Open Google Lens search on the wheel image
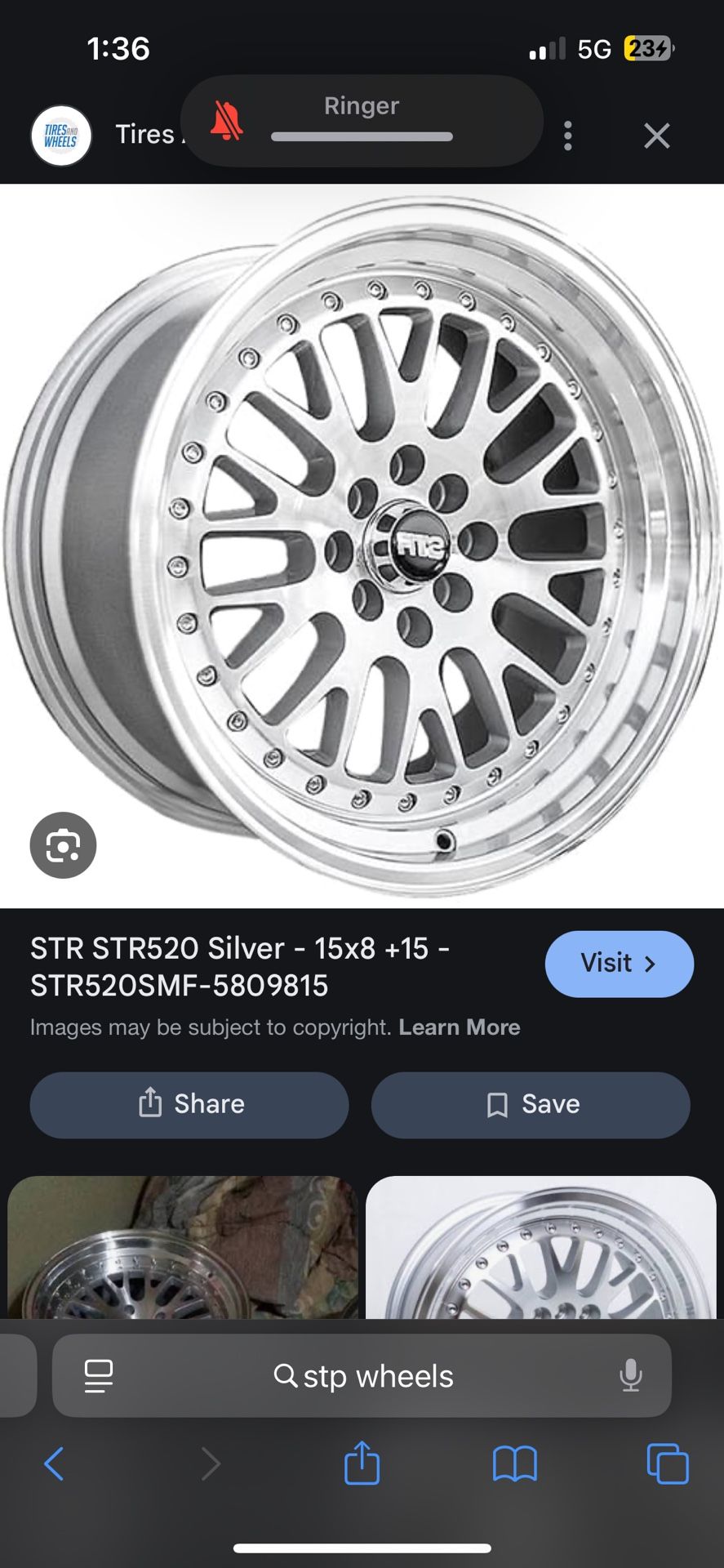Image resolution: width=724 pixels, height=1568 pixels. (63, 845)
